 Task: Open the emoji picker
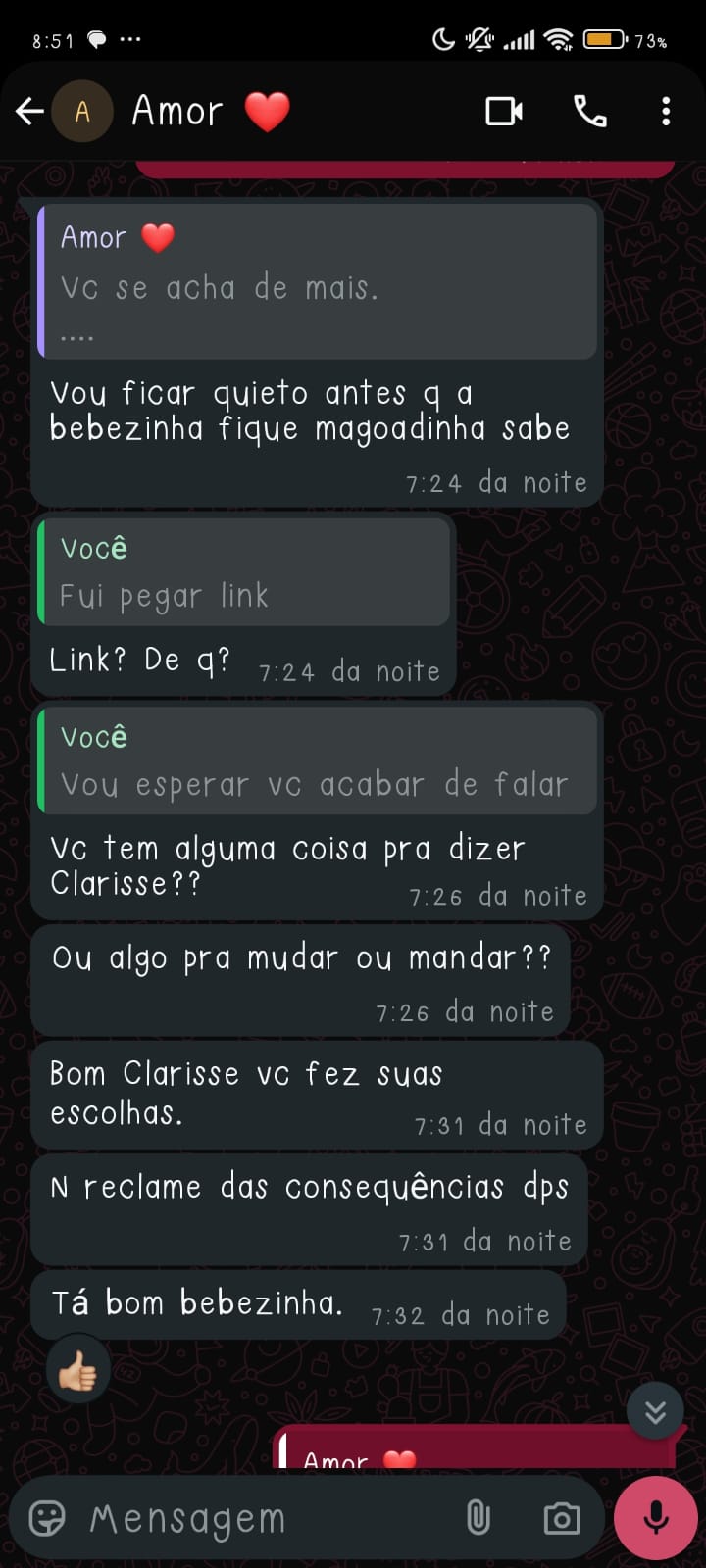[47, 1518]
